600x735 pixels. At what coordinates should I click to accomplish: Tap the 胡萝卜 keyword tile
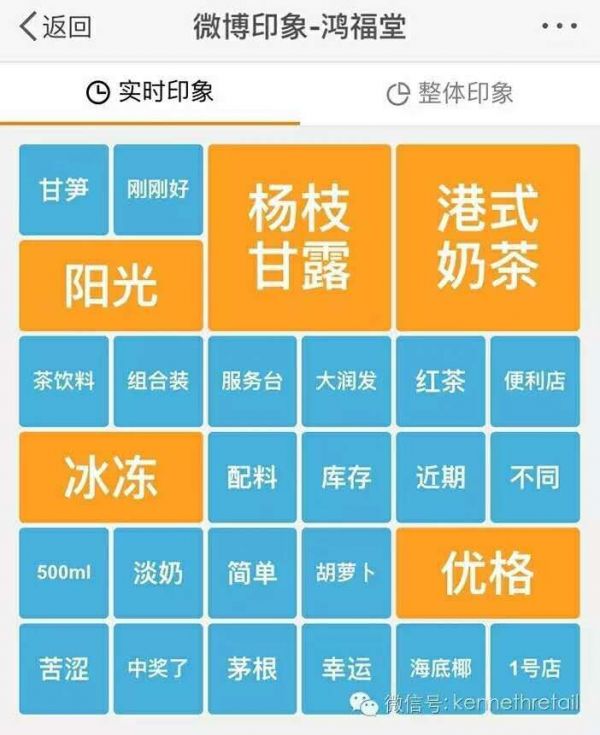pyautogui.click(x=346, y=573)
